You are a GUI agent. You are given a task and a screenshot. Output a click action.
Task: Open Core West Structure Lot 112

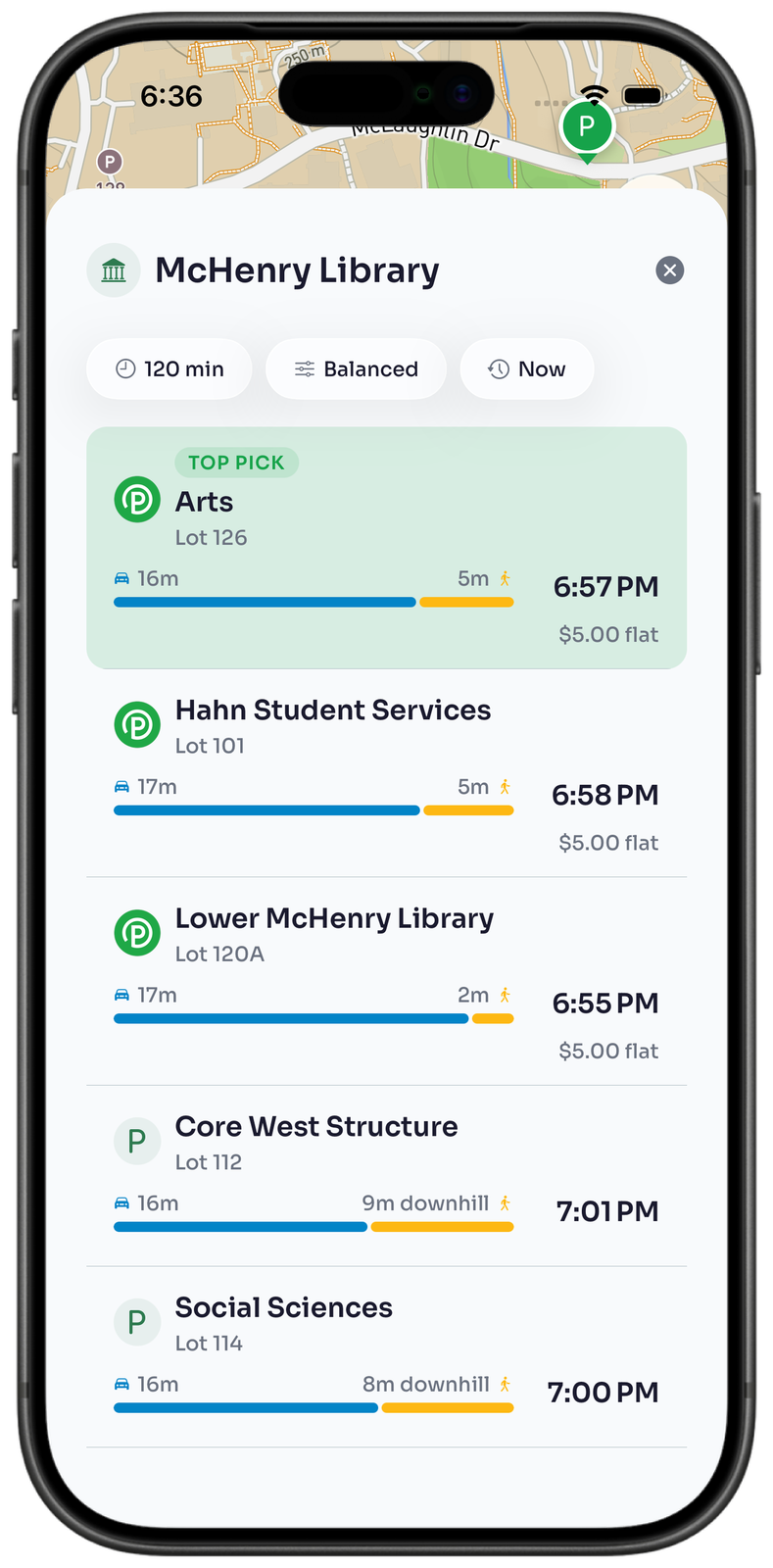386,1174
